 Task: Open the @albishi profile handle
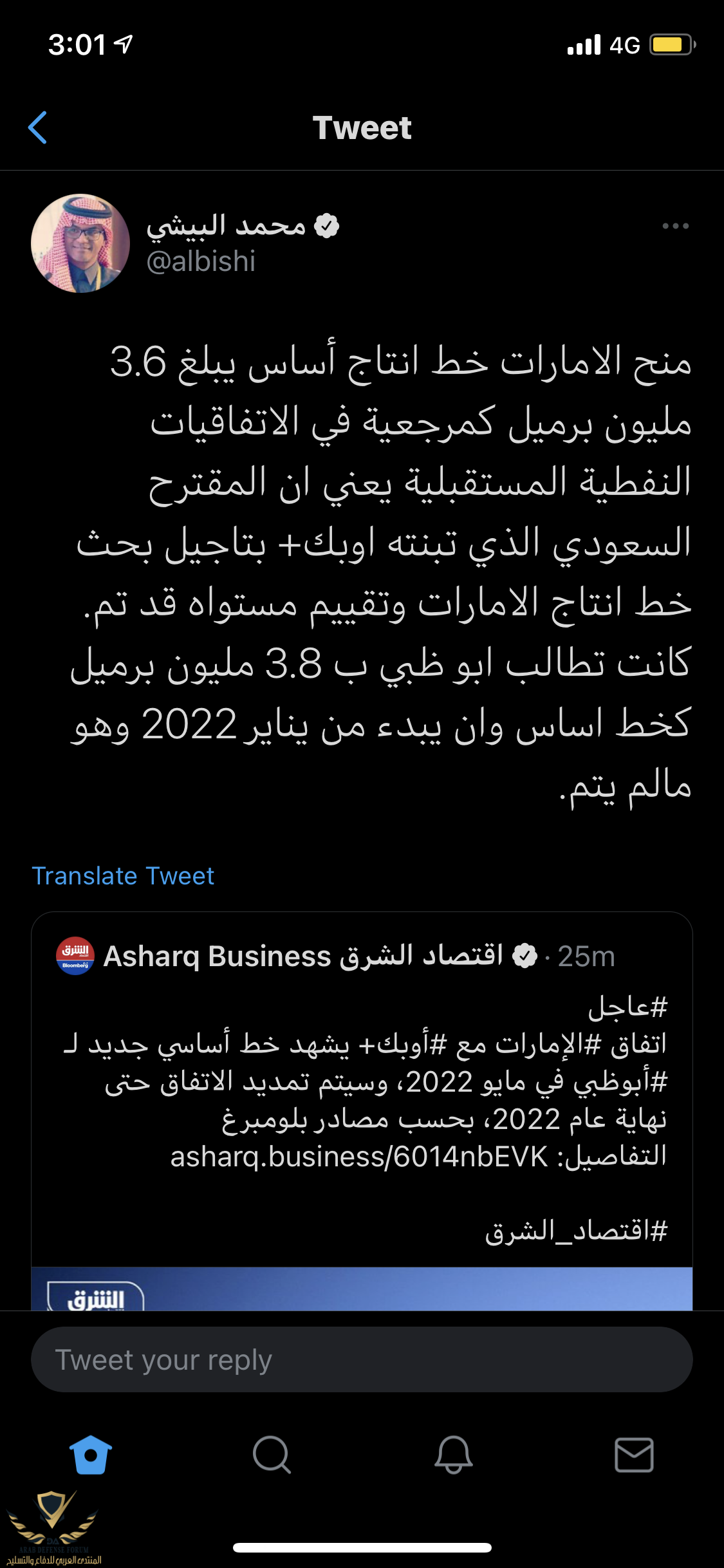pyautogui.click(x=201, y=261)
